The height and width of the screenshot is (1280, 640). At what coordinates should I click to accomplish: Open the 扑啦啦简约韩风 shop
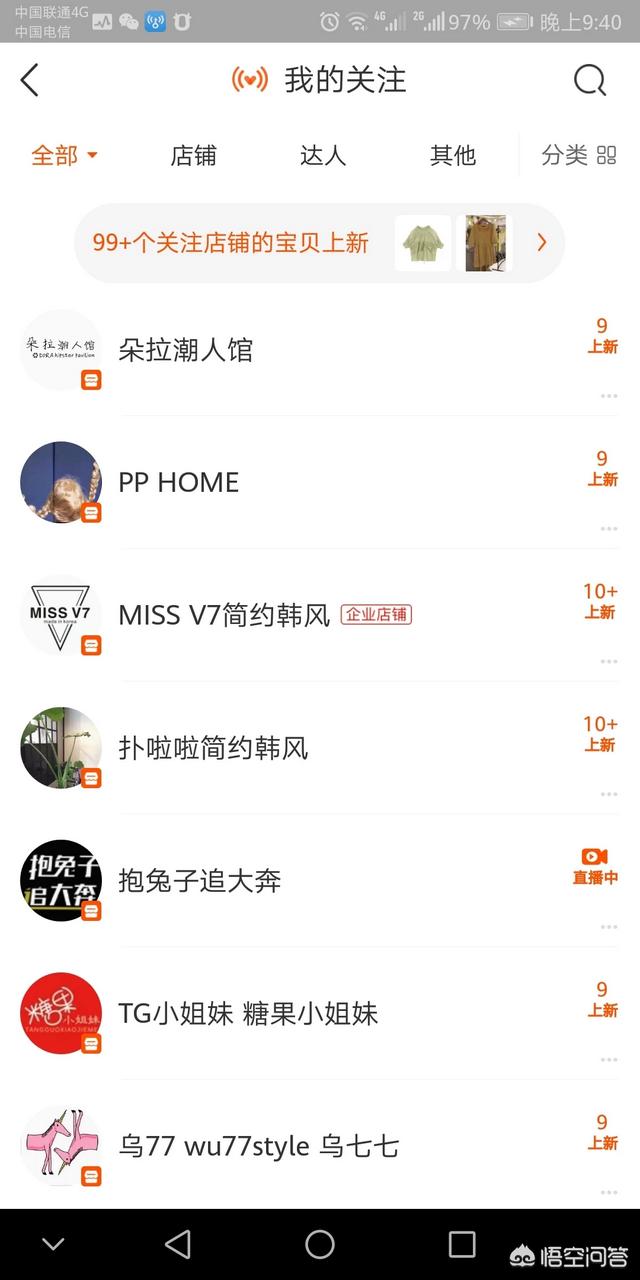pyautogui.click(x=320, y=748)
